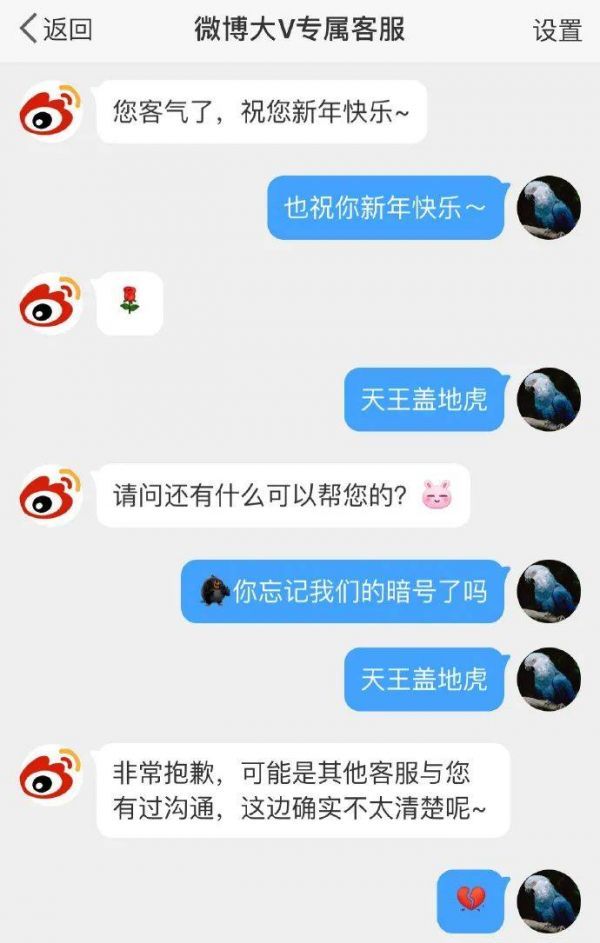Open 设置 in the top bar
The image size is (600, 943).
pos(557,30)
